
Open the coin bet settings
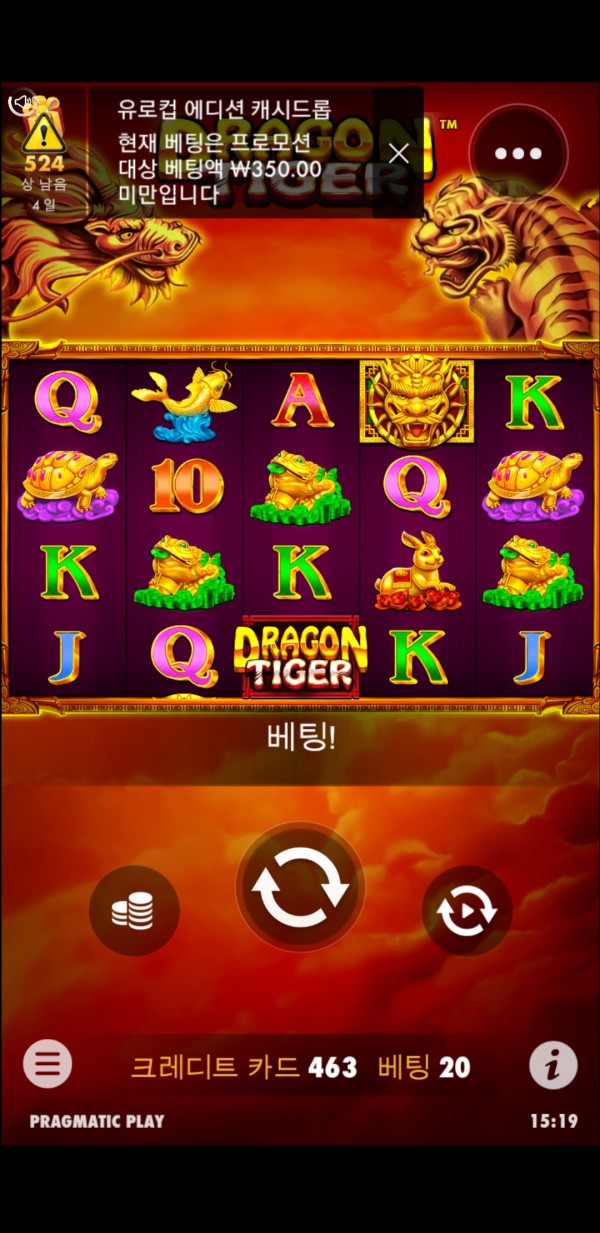[134, 911]
